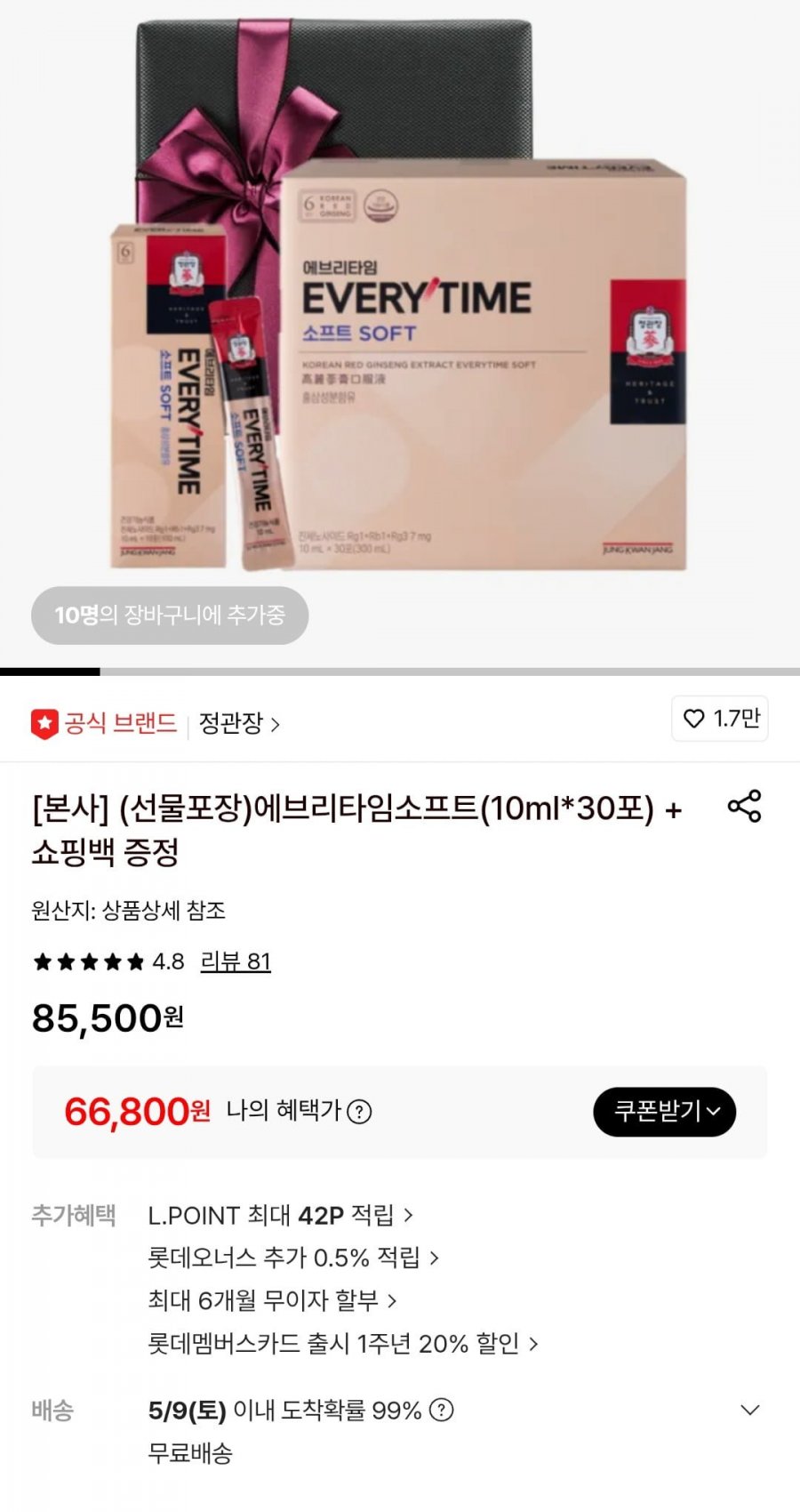Expand the 배송 delivery section
This screenshot has width=800, height=1512.
750,1410
